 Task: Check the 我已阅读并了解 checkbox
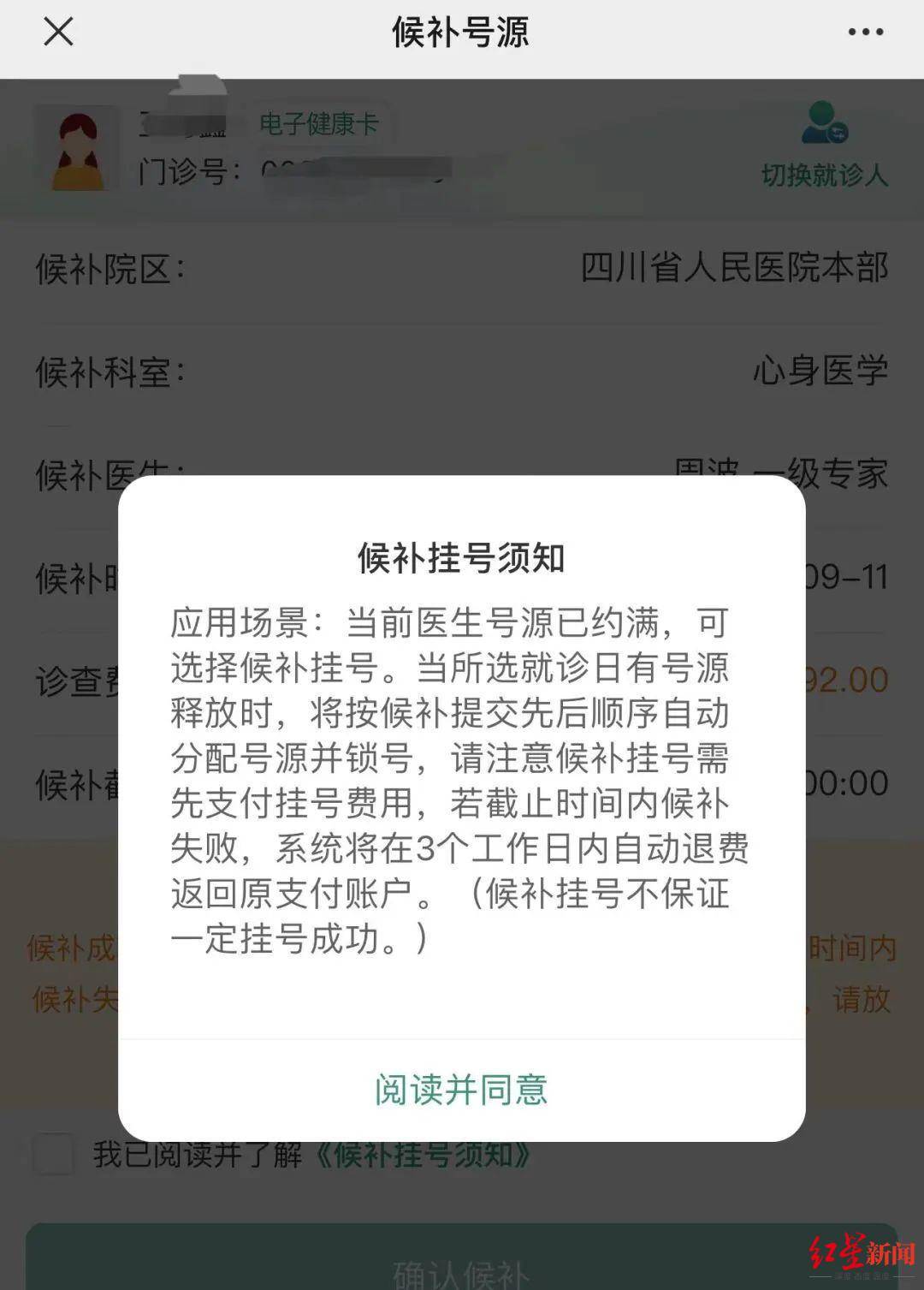[54, 1154]
